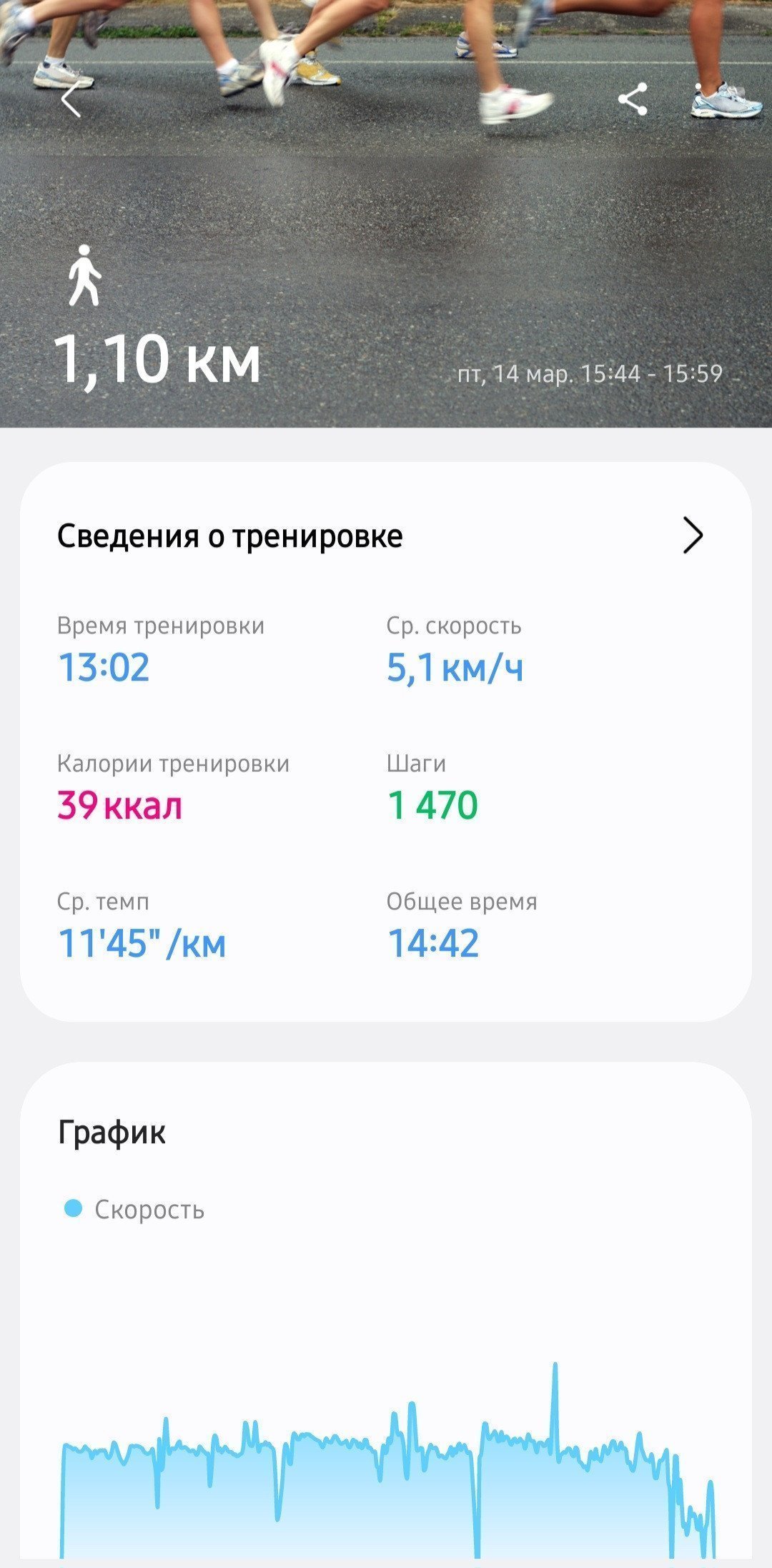Image resolution: width=772 pixels, height=1568 pixels.
Task: Open the three-dot overflow menu
Action: point(699,99)
